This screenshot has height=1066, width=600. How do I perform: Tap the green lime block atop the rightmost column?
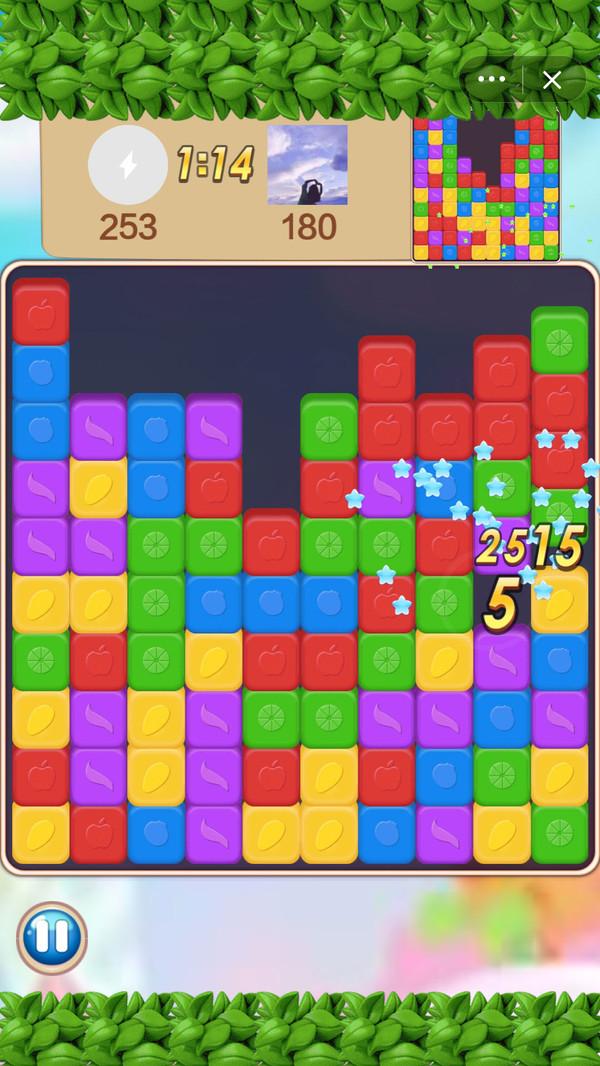click(x=559, y=340)
